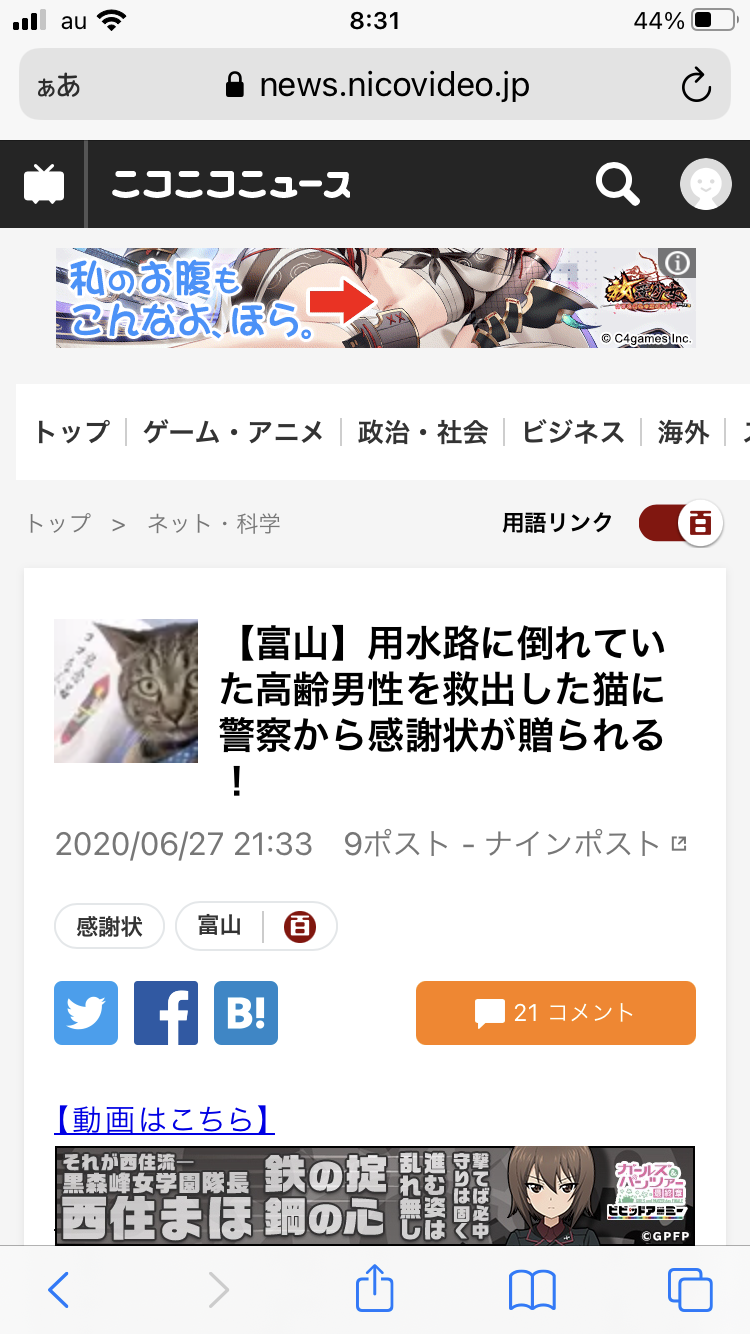Screen dimensions: 750x1334
Task: Open the search magnifier icon
Action: pos(617,184)
